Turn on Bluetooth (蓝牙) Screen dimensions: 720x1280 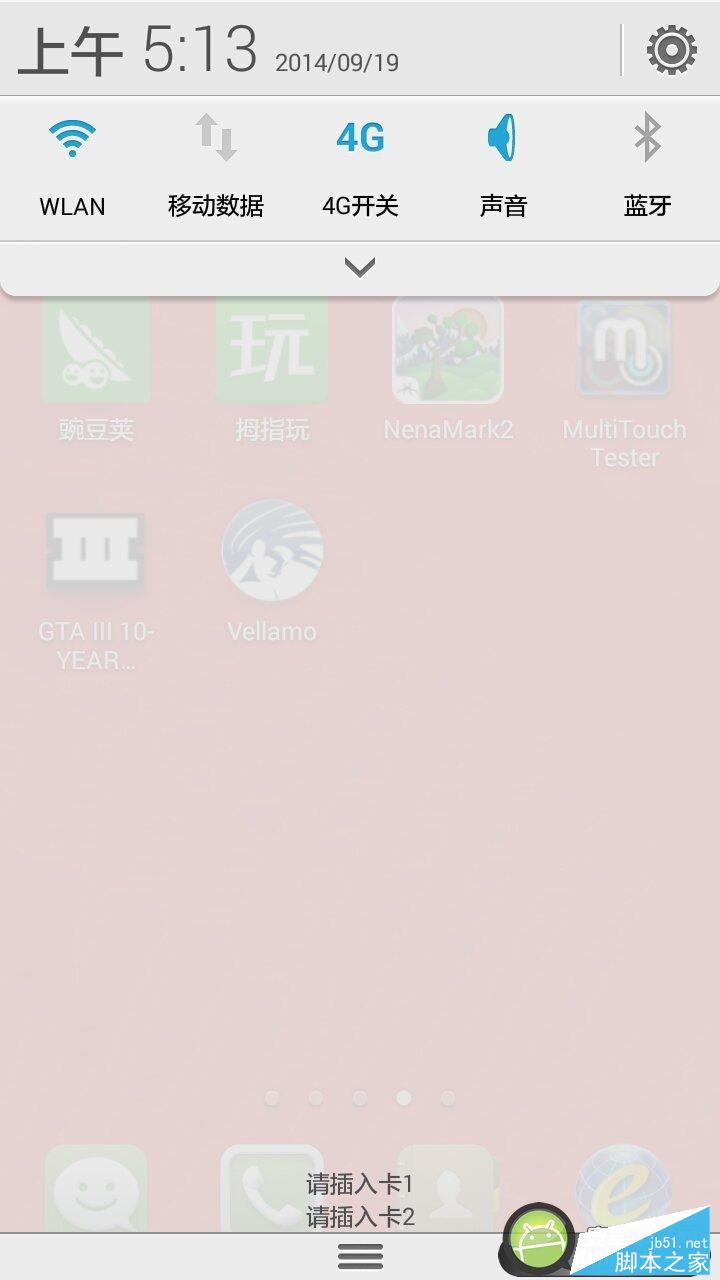tap(647, 166)
